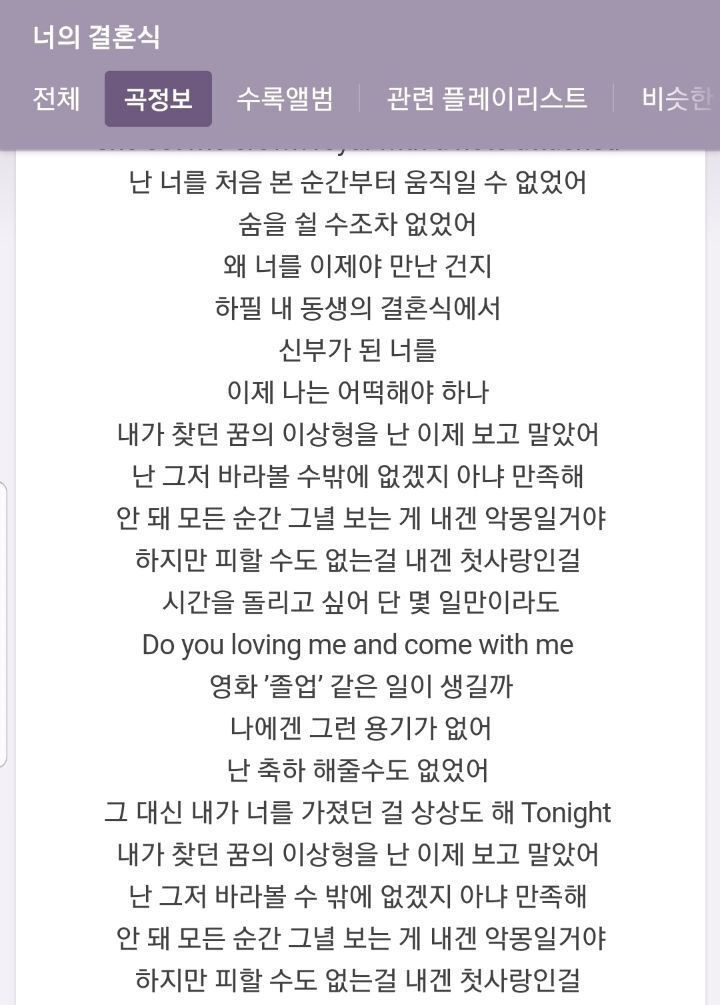Click the English lyric line Do you loving me
The width and height of the screenshot is (720, 1005).
pyautogui.click(x=360, y=645)
